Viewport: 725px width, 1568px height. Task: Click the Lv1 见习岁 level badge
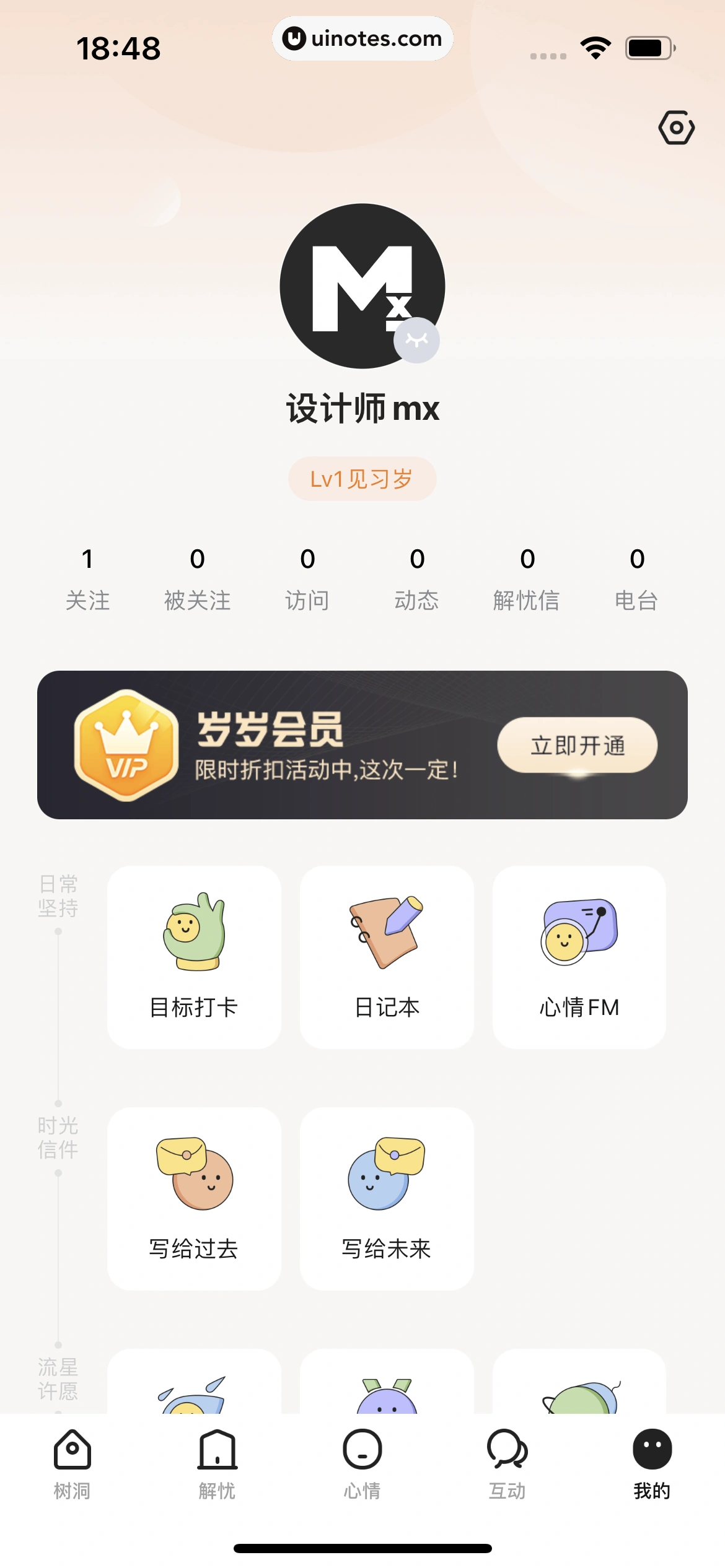(362, 477)
